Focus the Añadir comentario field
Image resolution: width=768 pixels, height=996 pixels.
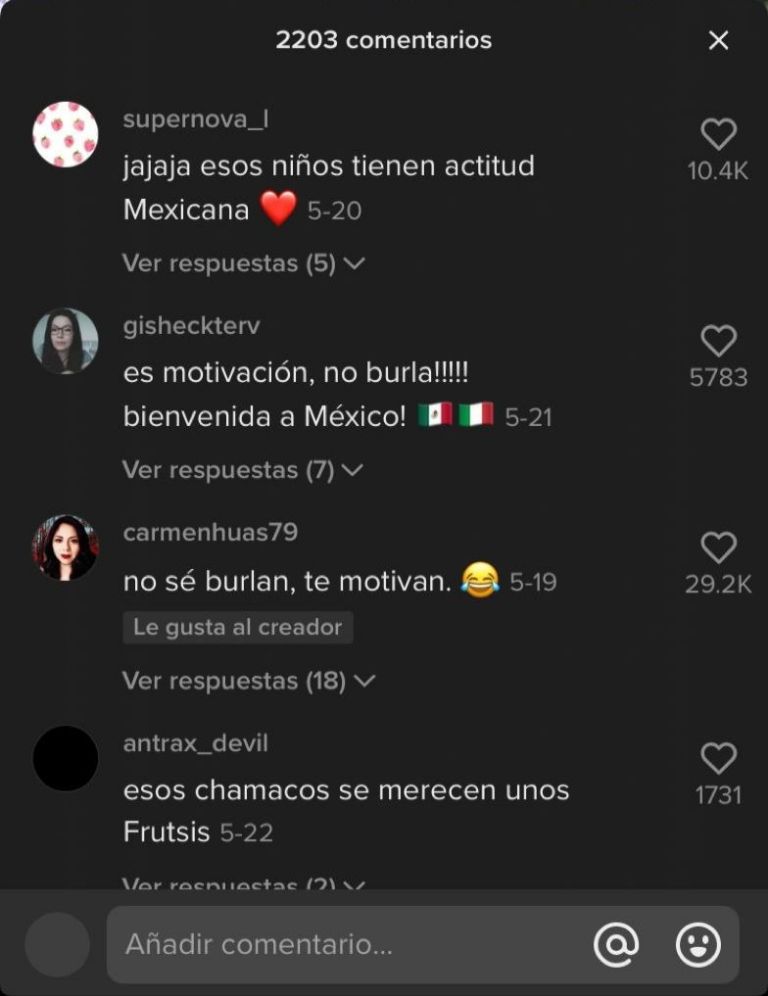pos(340,944)
